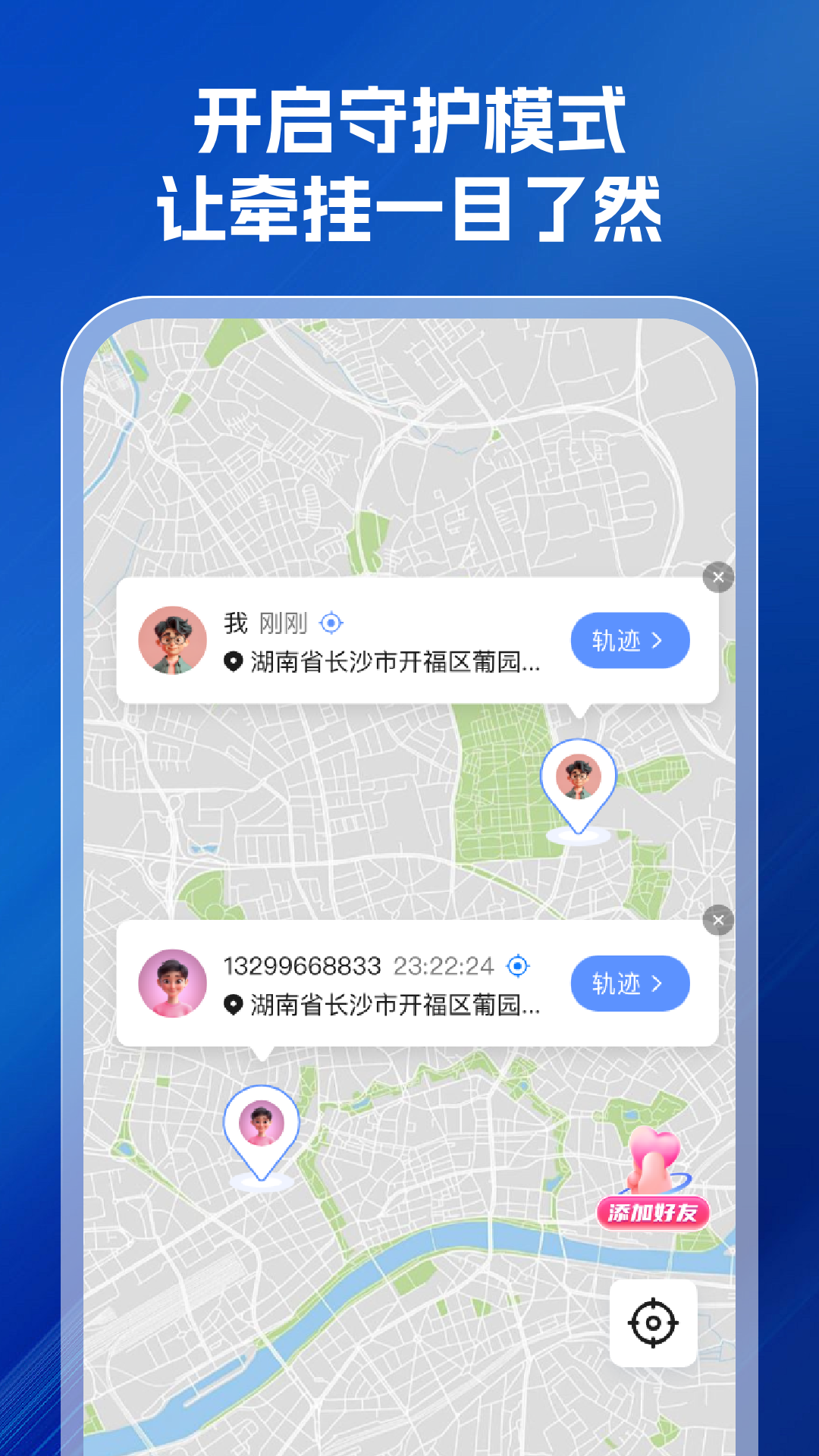Dismiss 我's info card with the × button
Screen dimensions: 819x1456
(717, 576)
